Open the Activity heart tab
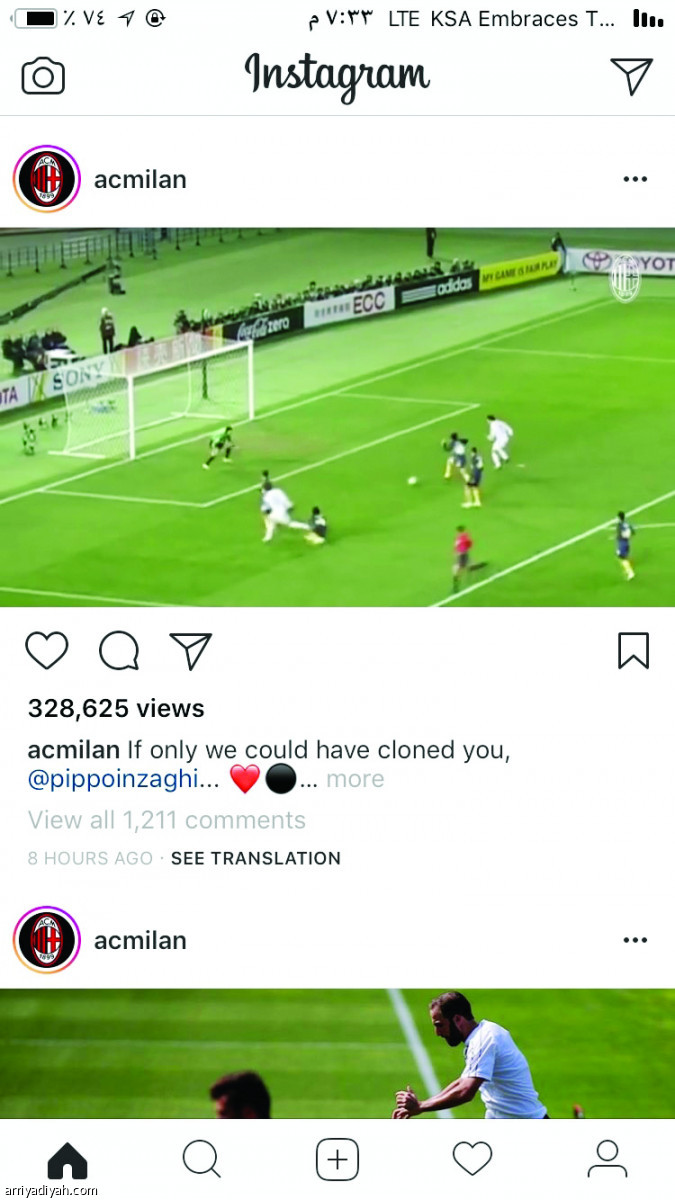This screenshot has width=675, height=1200. (x=472, y=1160)
